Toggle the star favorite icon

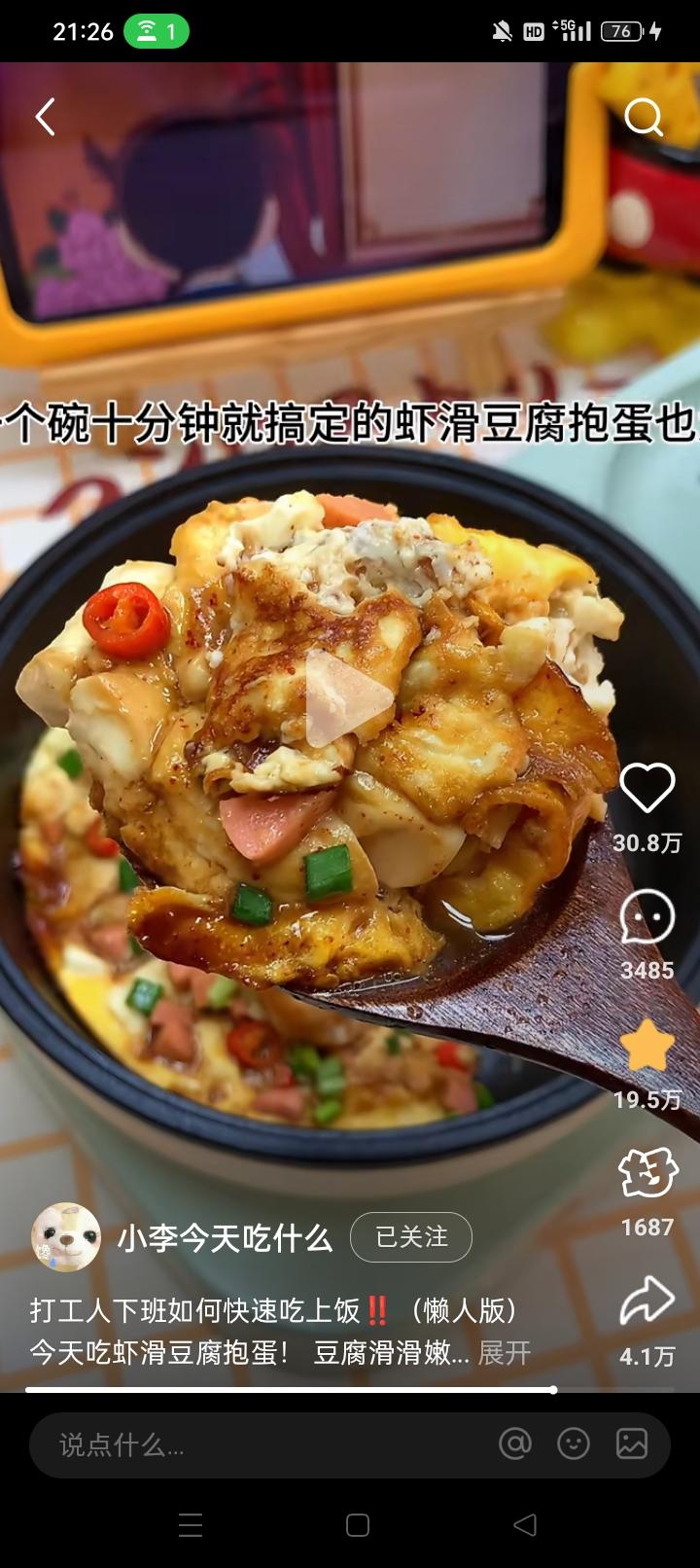click(x=647, y=1046)
